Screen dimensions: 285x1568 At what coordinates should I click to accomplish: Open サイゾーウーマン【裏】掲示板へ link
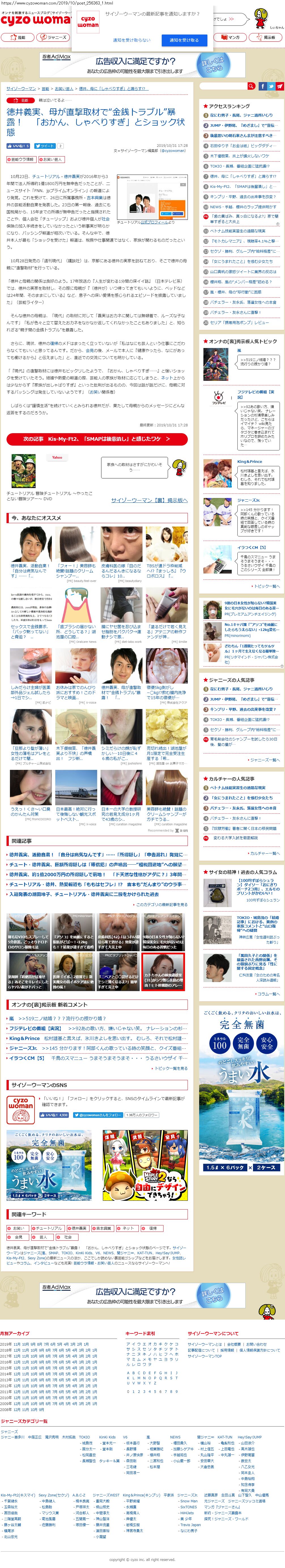tap(149, 500)
